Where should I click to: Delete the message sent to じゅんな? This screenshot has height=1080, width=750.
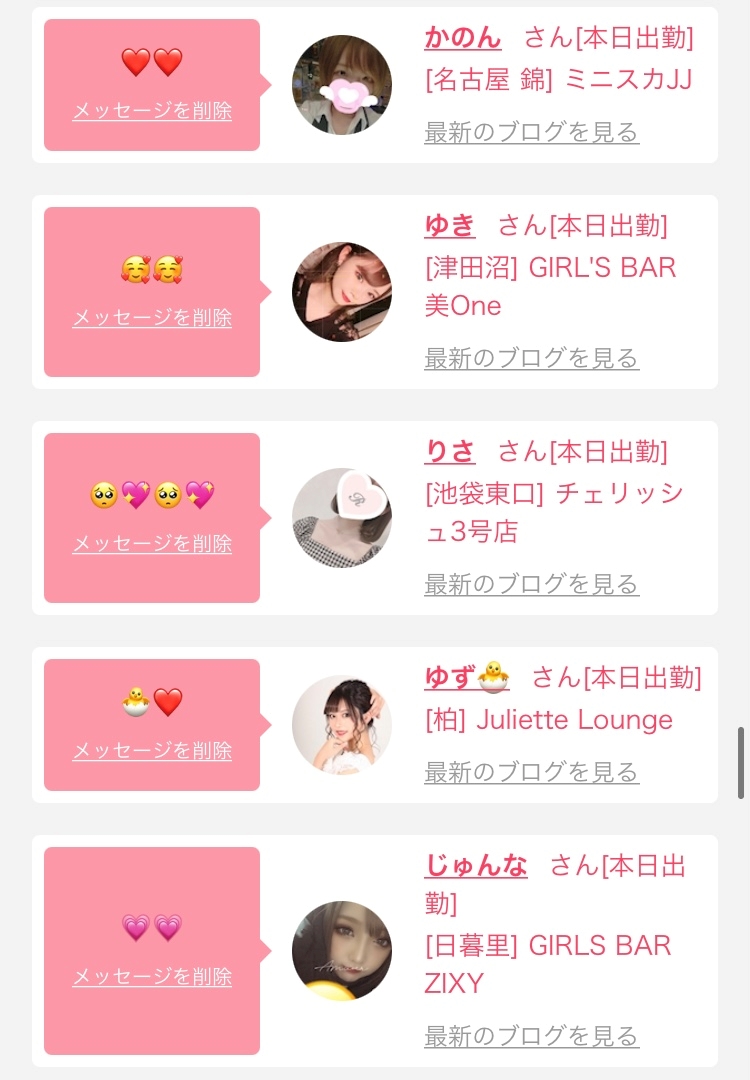(152, 977)
